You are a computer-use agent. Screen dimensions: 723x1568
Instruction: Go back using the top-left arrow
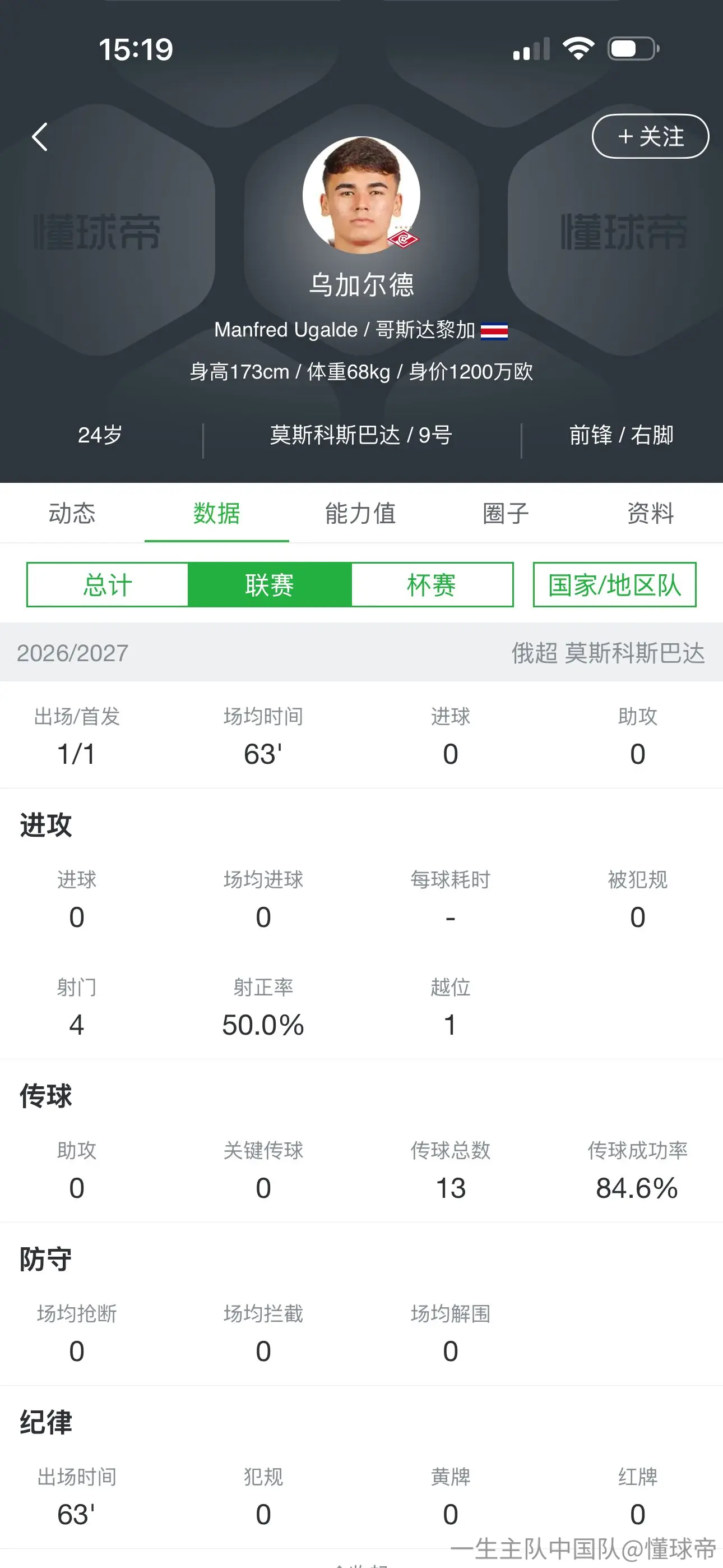pos(40,136)
